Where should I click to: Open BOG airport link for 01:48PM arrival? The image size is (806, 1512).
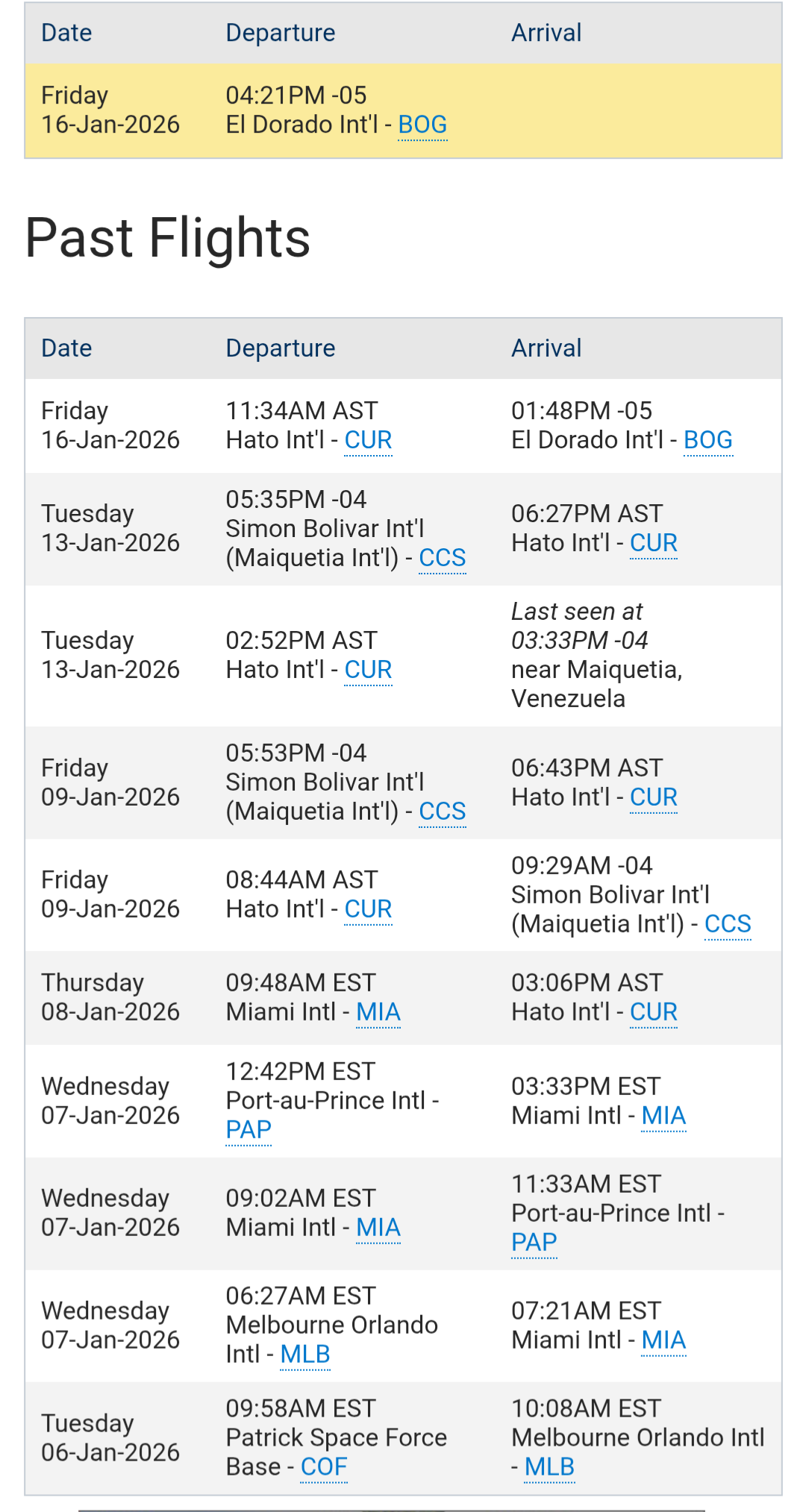pyautogui.click(x=708, y=440)
